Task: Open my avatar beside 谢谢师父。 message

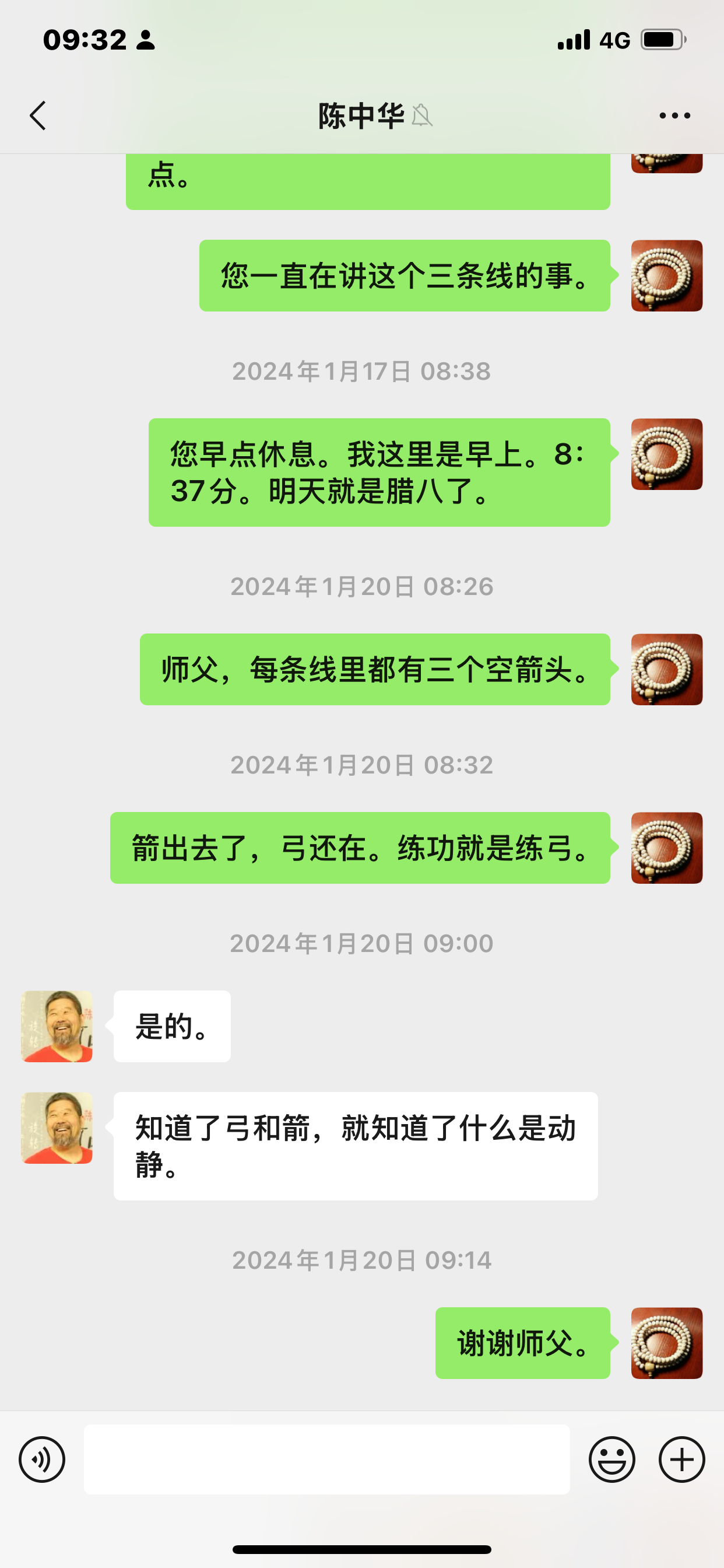Action: point(667,1343)
